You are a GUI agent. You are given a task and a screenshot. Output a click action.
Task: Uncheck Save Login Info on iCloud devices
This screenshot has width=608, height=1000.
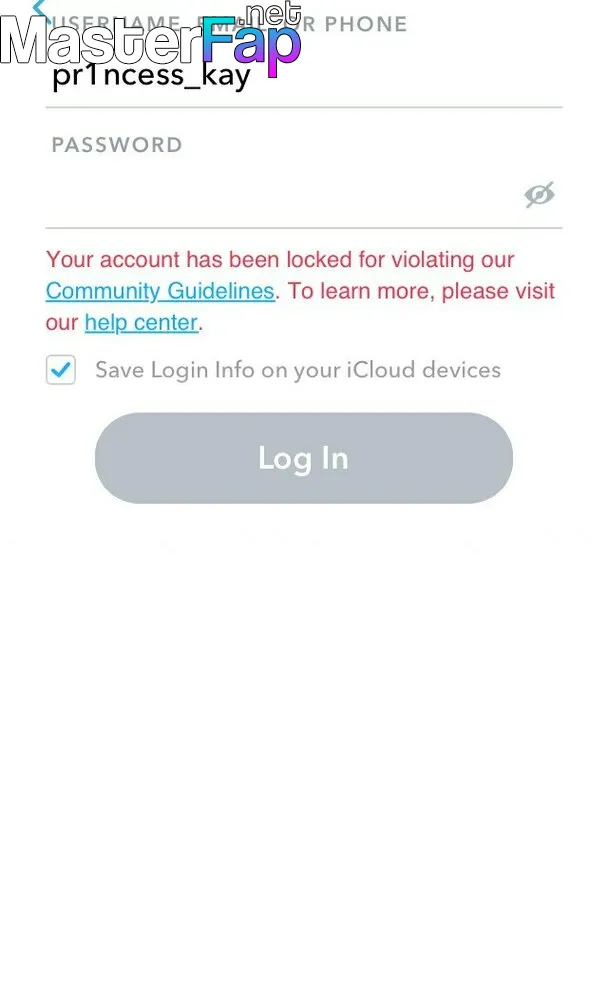tap(61, 370)
